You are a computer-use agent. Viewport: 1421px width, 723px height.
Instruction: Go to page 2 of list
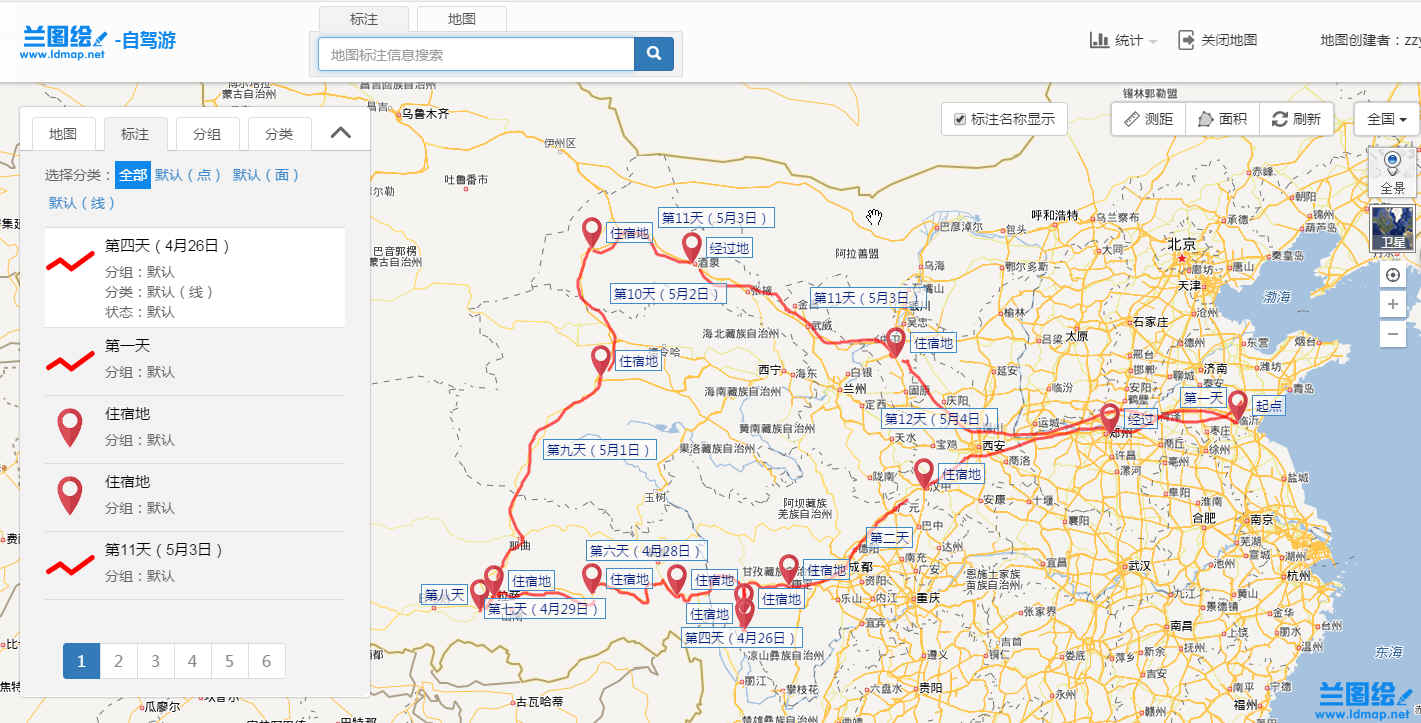click(118, 661)
